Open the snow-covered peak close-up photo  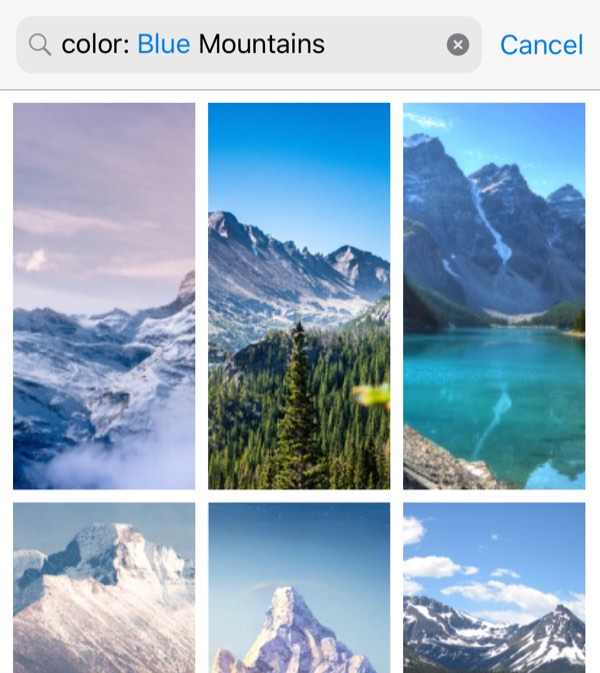click(104, 588)
